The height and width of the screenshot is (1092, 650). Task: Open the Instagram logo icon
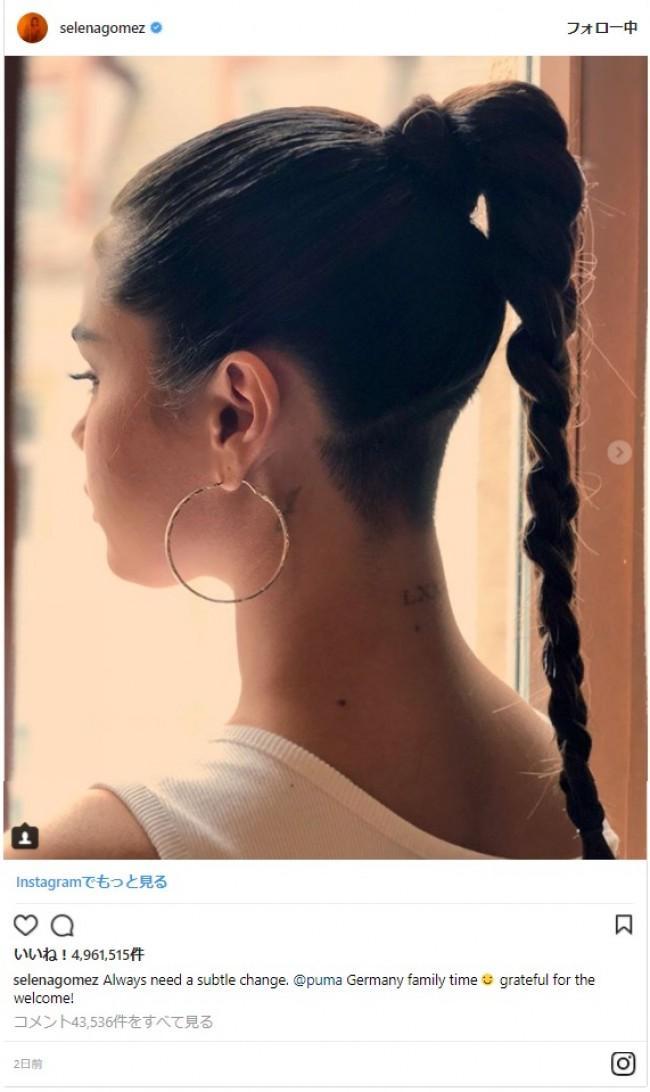point(623,1064)
